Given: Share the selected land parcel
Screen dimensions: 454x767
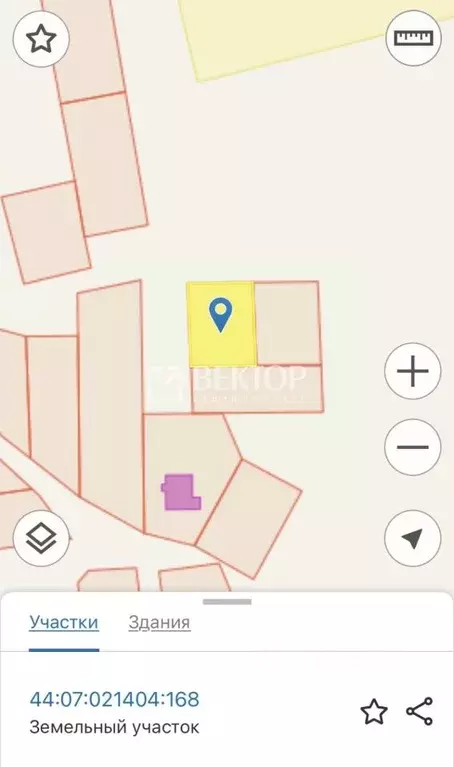Looking at the screenshot, I should pyautogui.click(x=420, y=711).
